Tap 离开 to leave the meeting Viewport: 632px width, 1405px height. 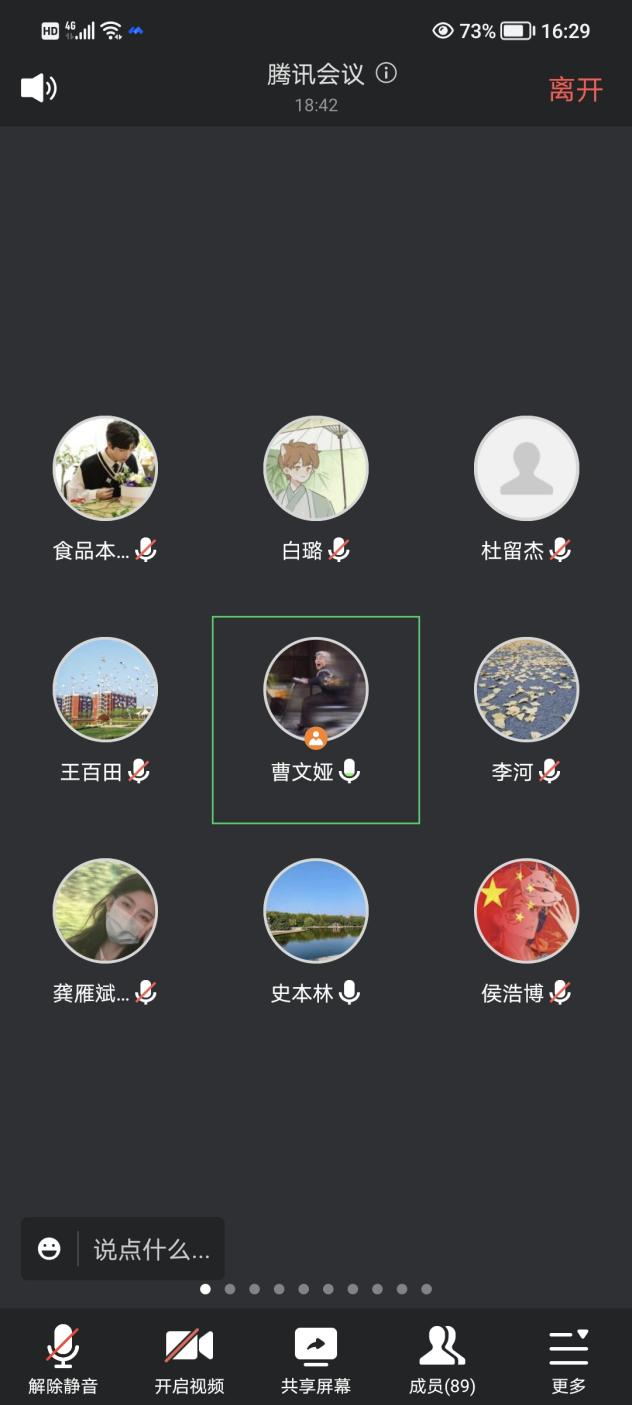tap(576, 89)
